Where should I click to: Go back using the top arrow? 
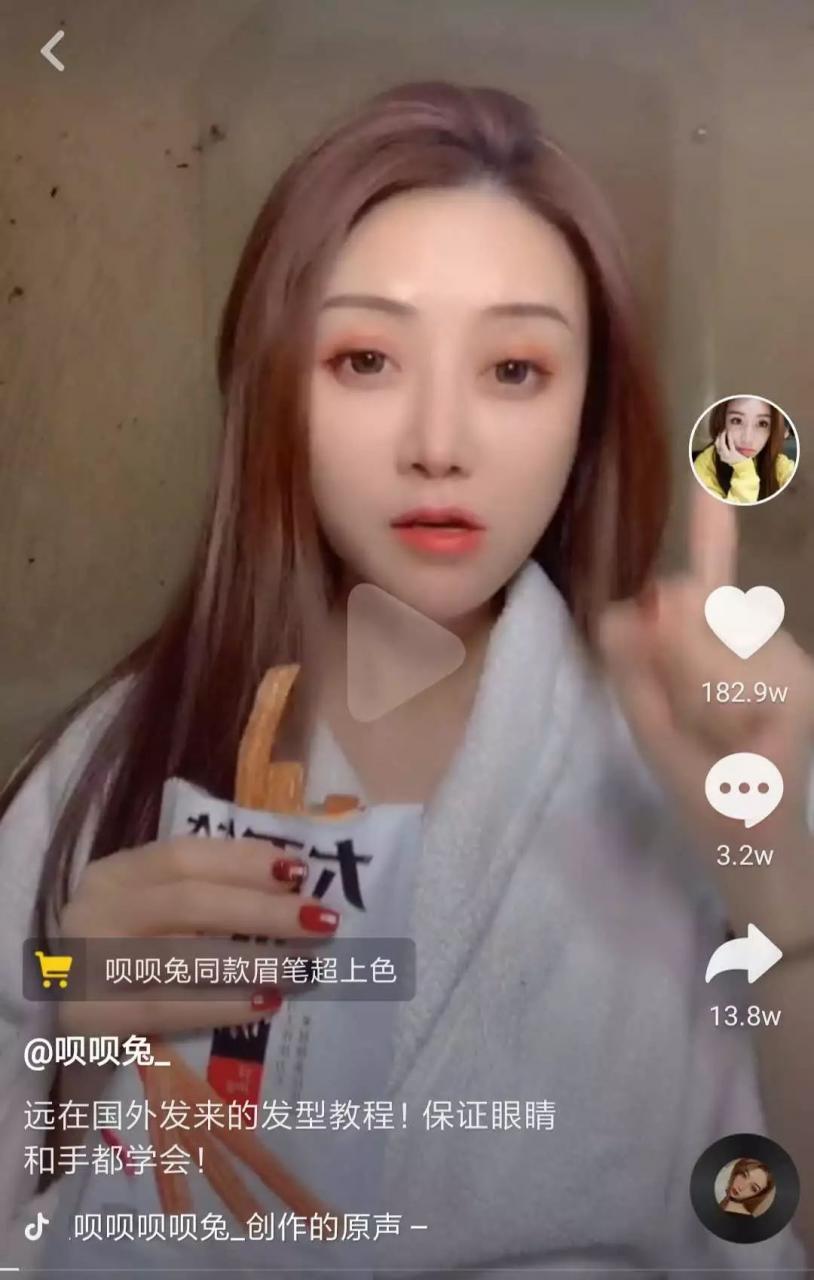click(x=53, y=50)
